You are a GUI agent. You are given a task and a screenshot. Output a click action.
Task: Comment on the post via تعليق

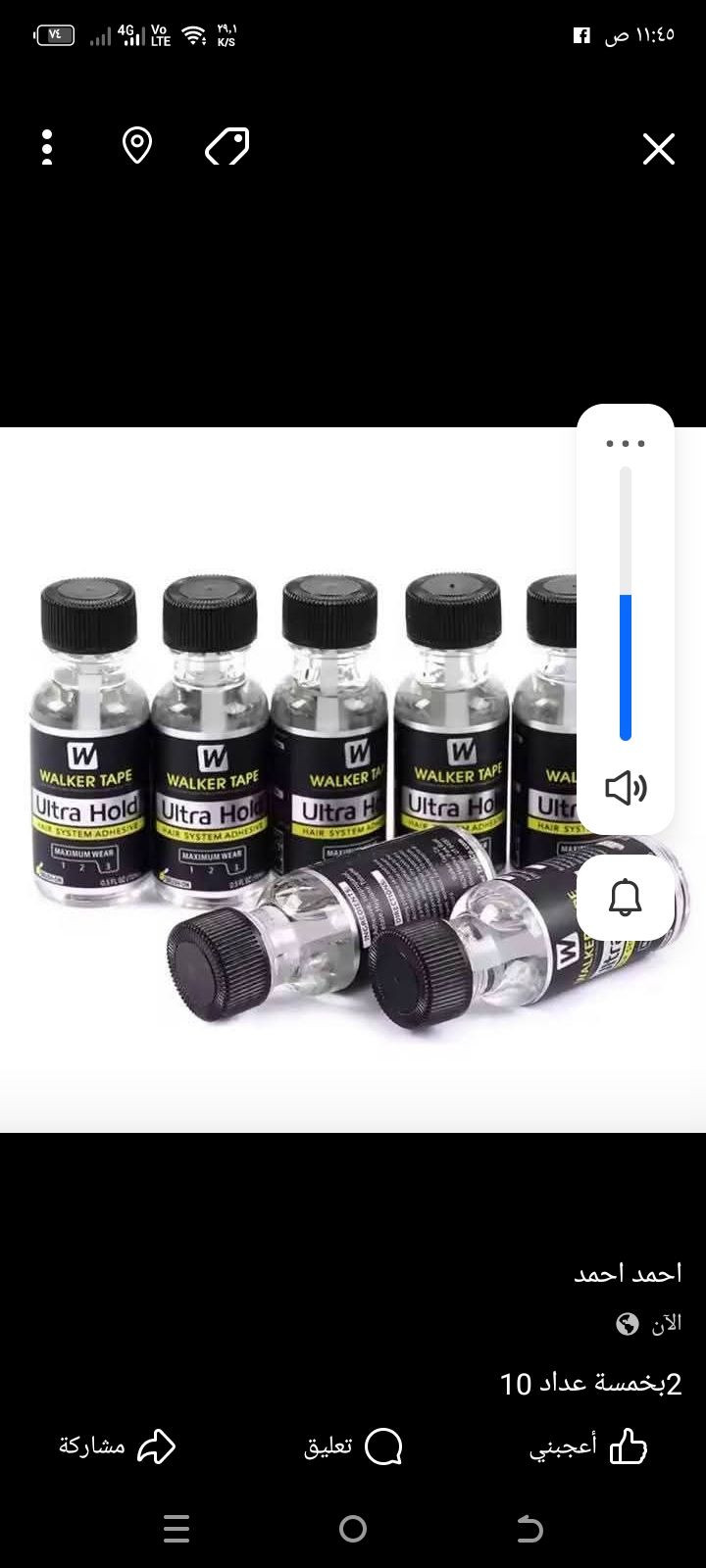[x=353, y=1446]
